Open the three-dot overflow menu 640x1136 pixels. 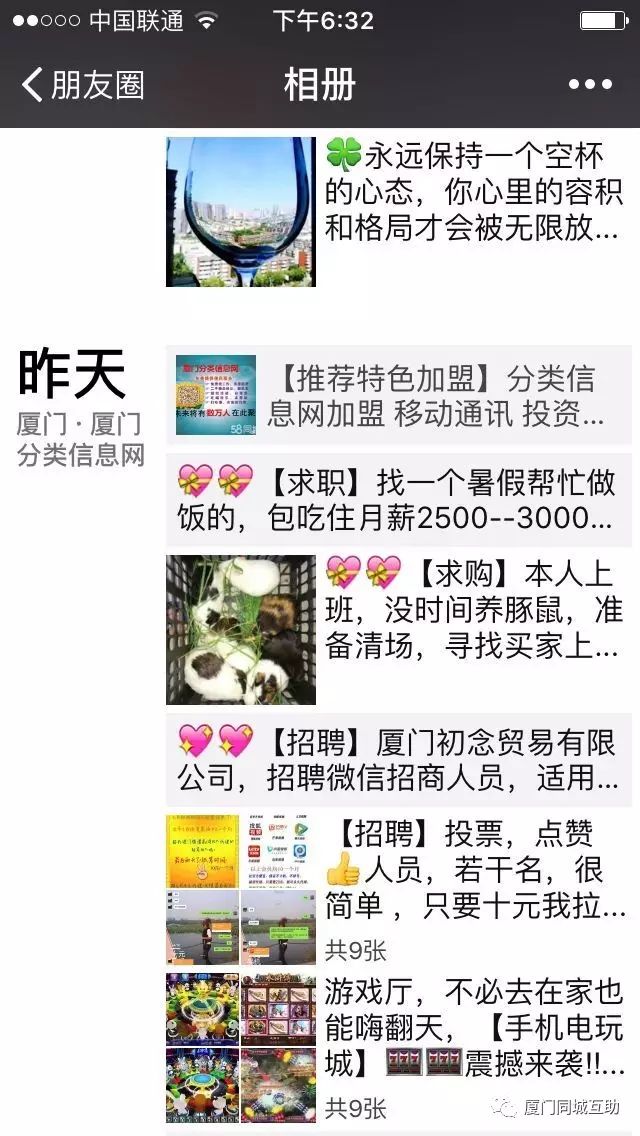[x=589, y=85]
